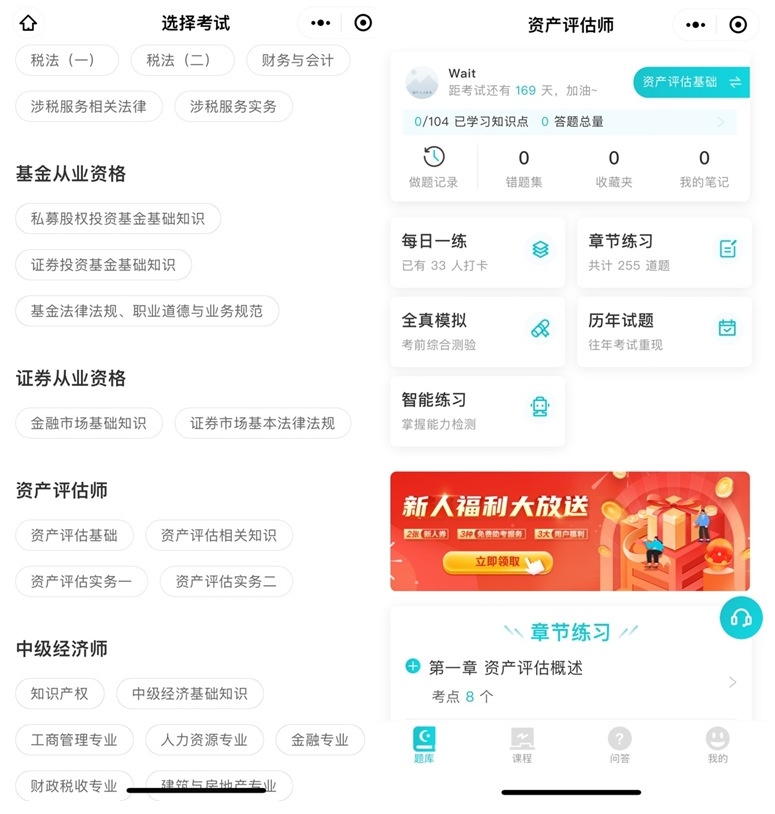Choose the 知识产权 chip

coord(60,693)
